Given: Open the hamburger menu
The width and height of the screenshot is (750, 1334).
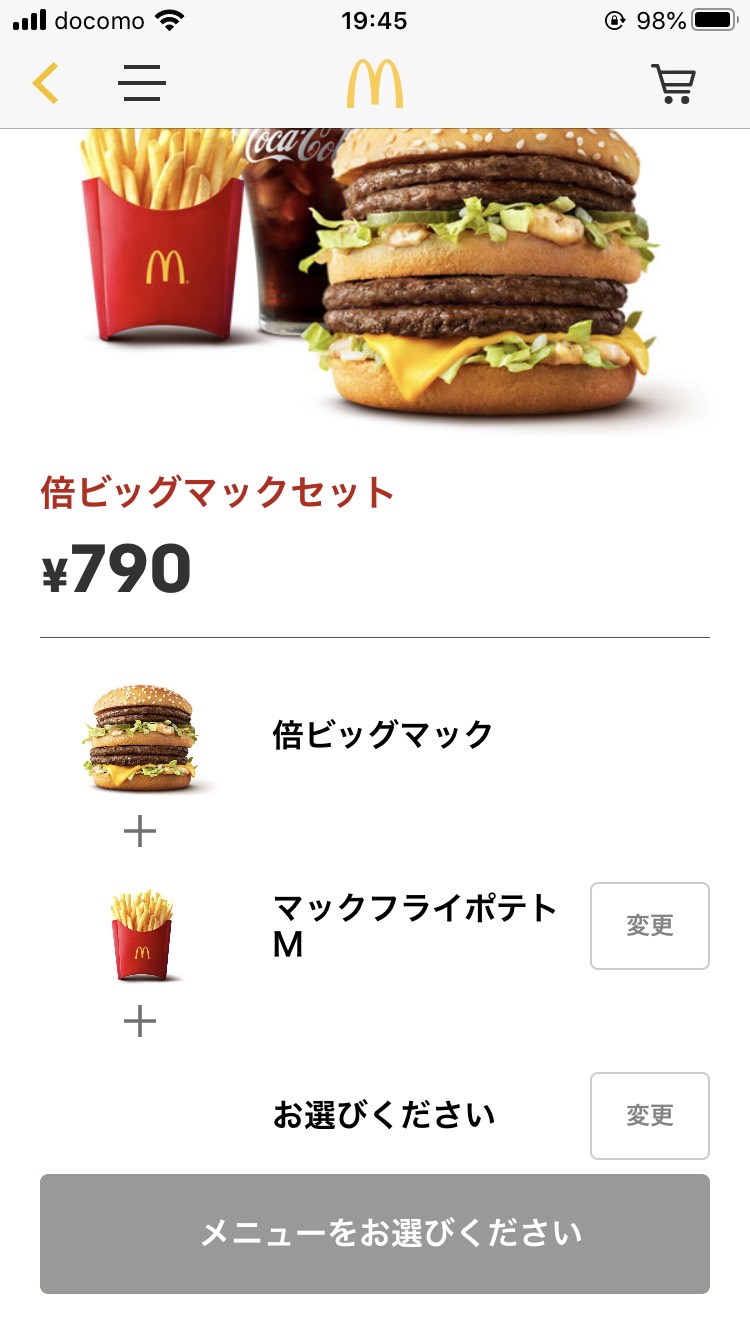Looking at the screenshot, I should pyautogui.click(x=141, y=83).
